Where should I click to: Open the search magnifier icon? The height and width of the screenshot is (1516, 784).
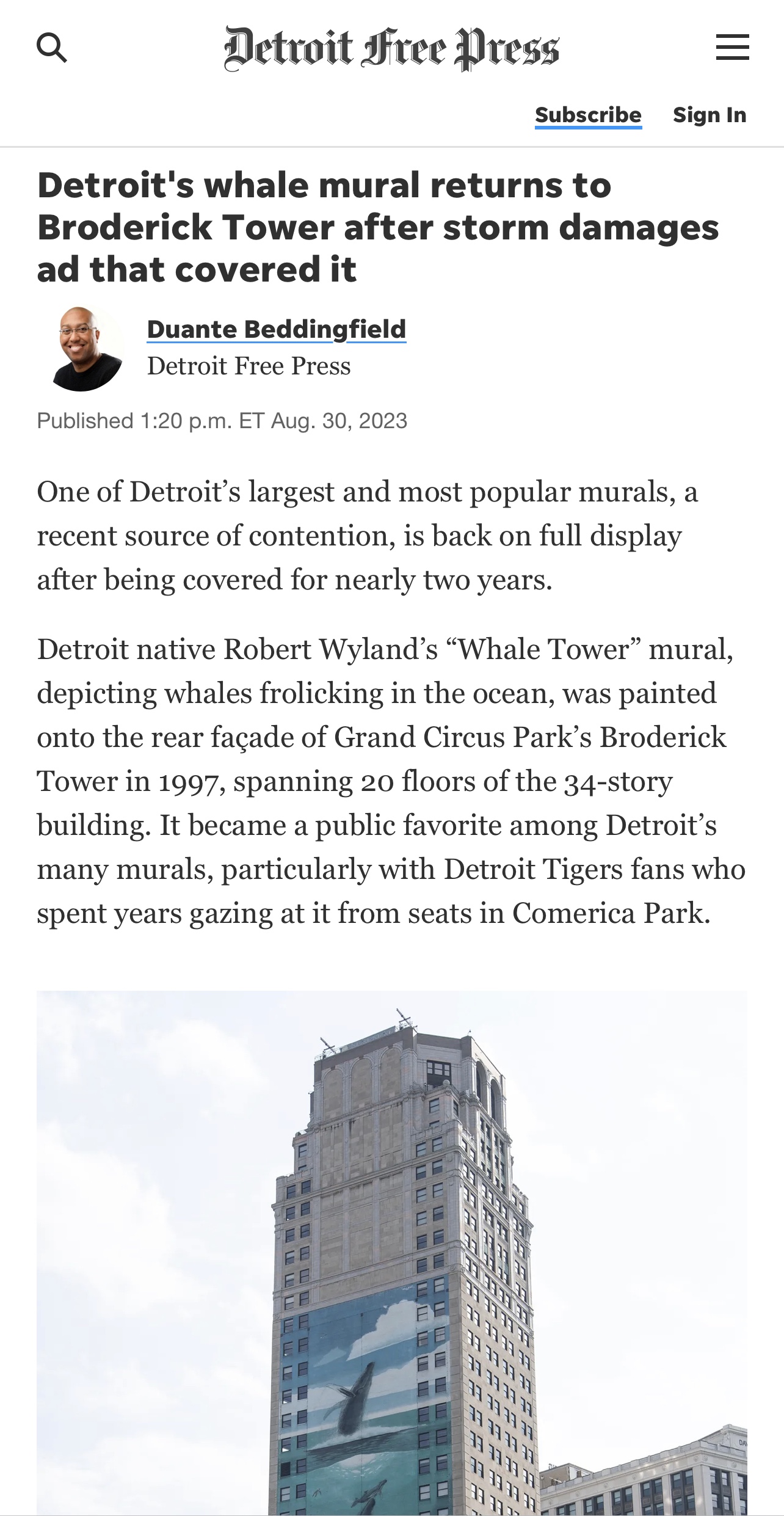[x=52, y=48]
